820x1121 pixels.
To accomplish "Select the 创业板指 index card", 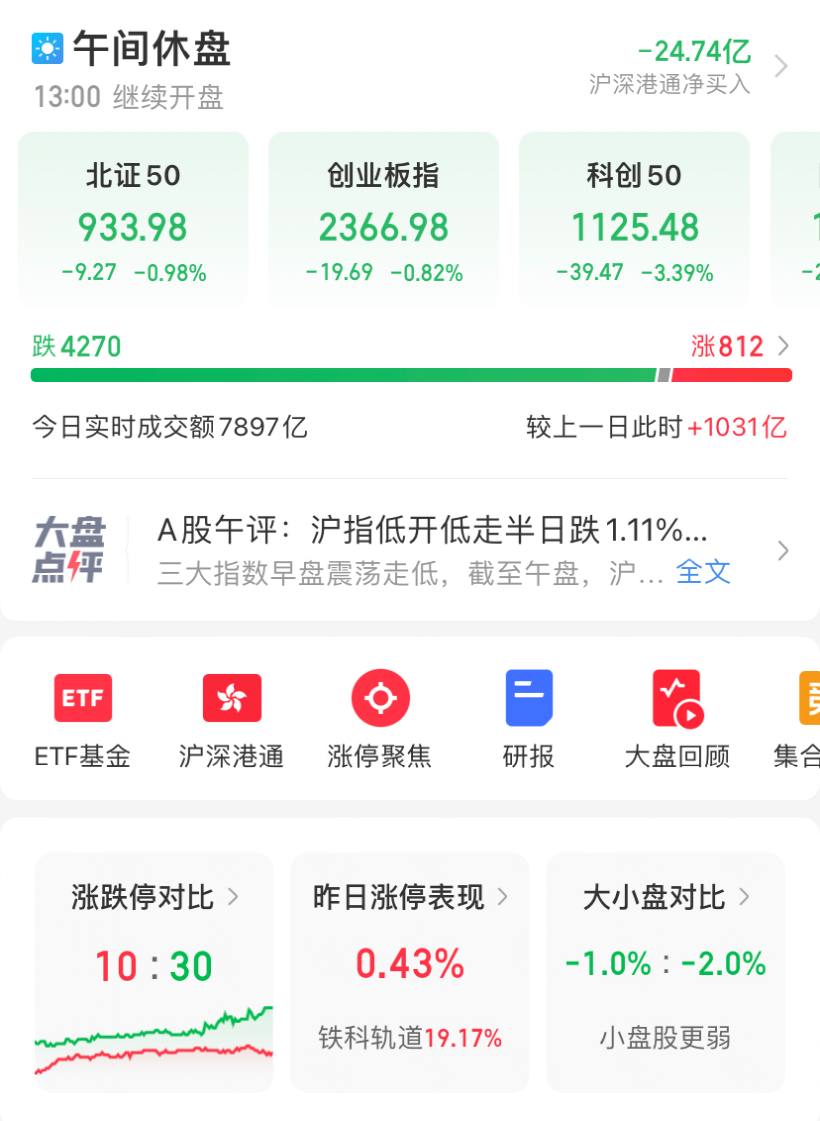I will coord(383,218).
